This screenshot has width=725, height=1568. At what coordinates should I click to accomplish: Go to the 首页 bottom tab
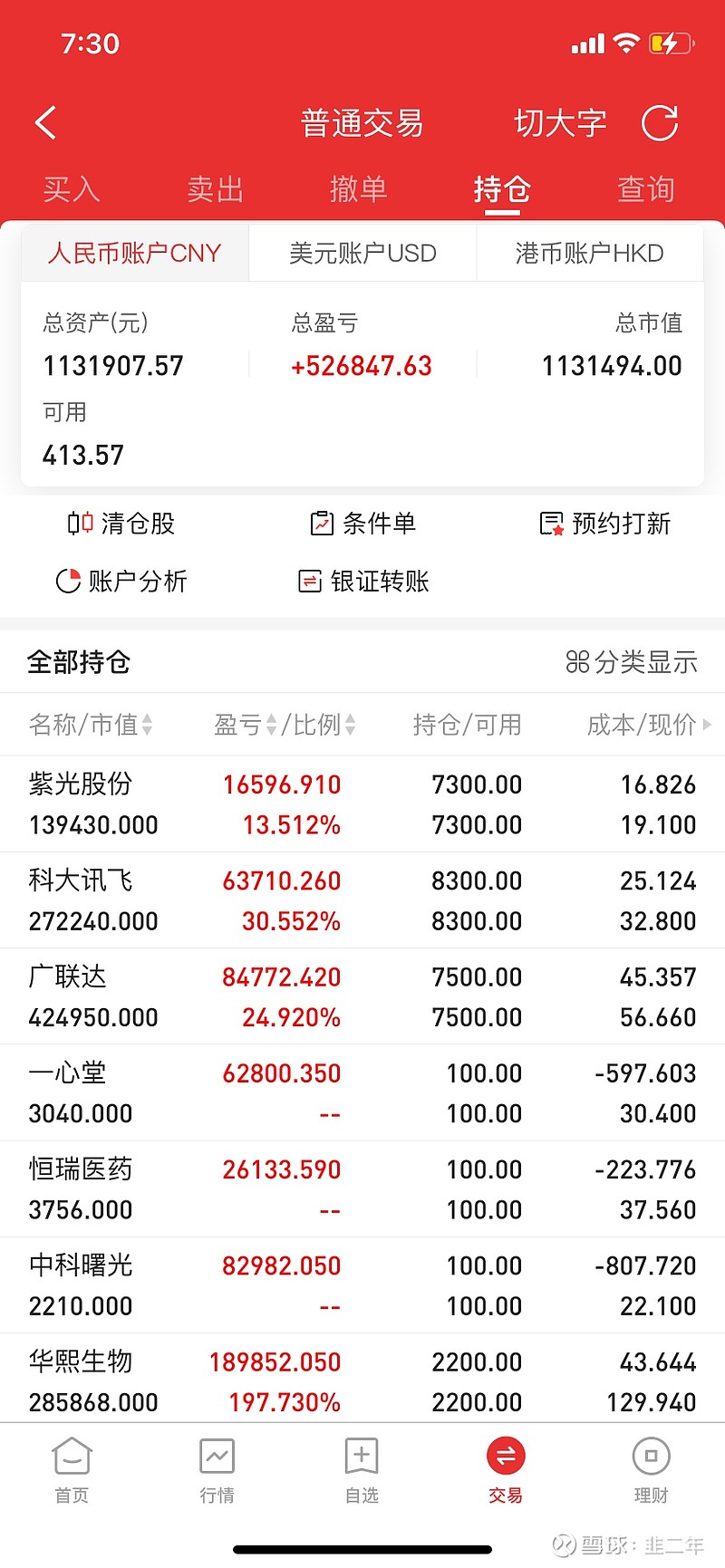(x=72, y=1470)
